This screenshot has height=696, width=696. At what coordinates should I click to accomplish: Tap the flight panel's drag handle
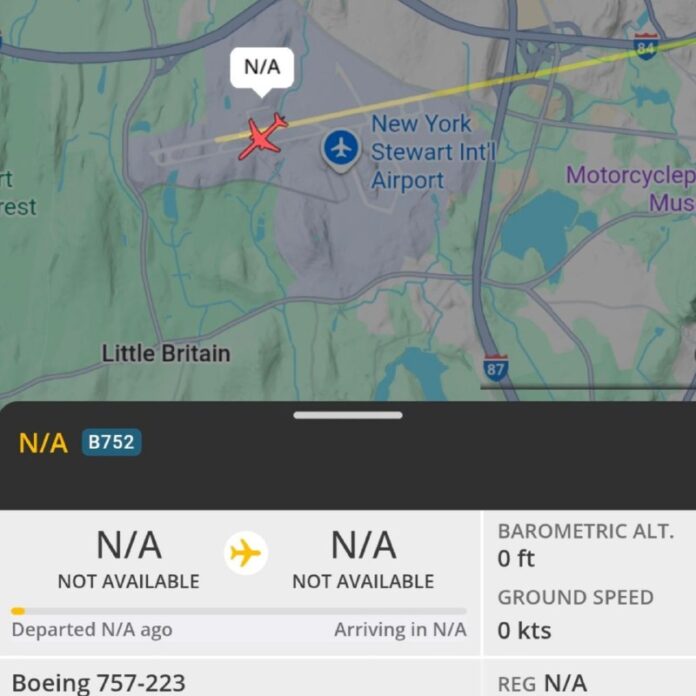[x=348, y=414]
